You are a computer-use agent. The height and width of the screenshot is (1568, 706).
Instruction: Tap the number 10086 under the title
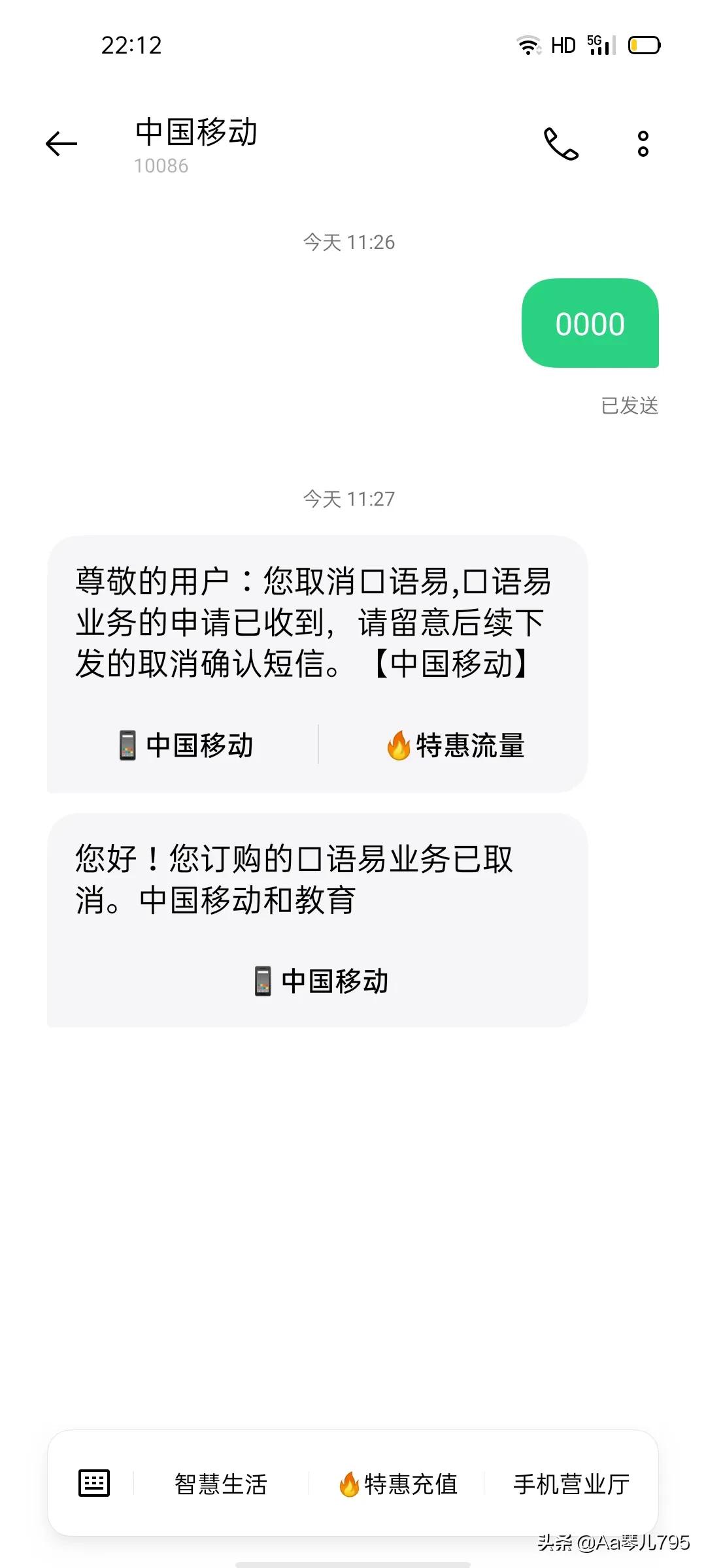pos(160,166)
